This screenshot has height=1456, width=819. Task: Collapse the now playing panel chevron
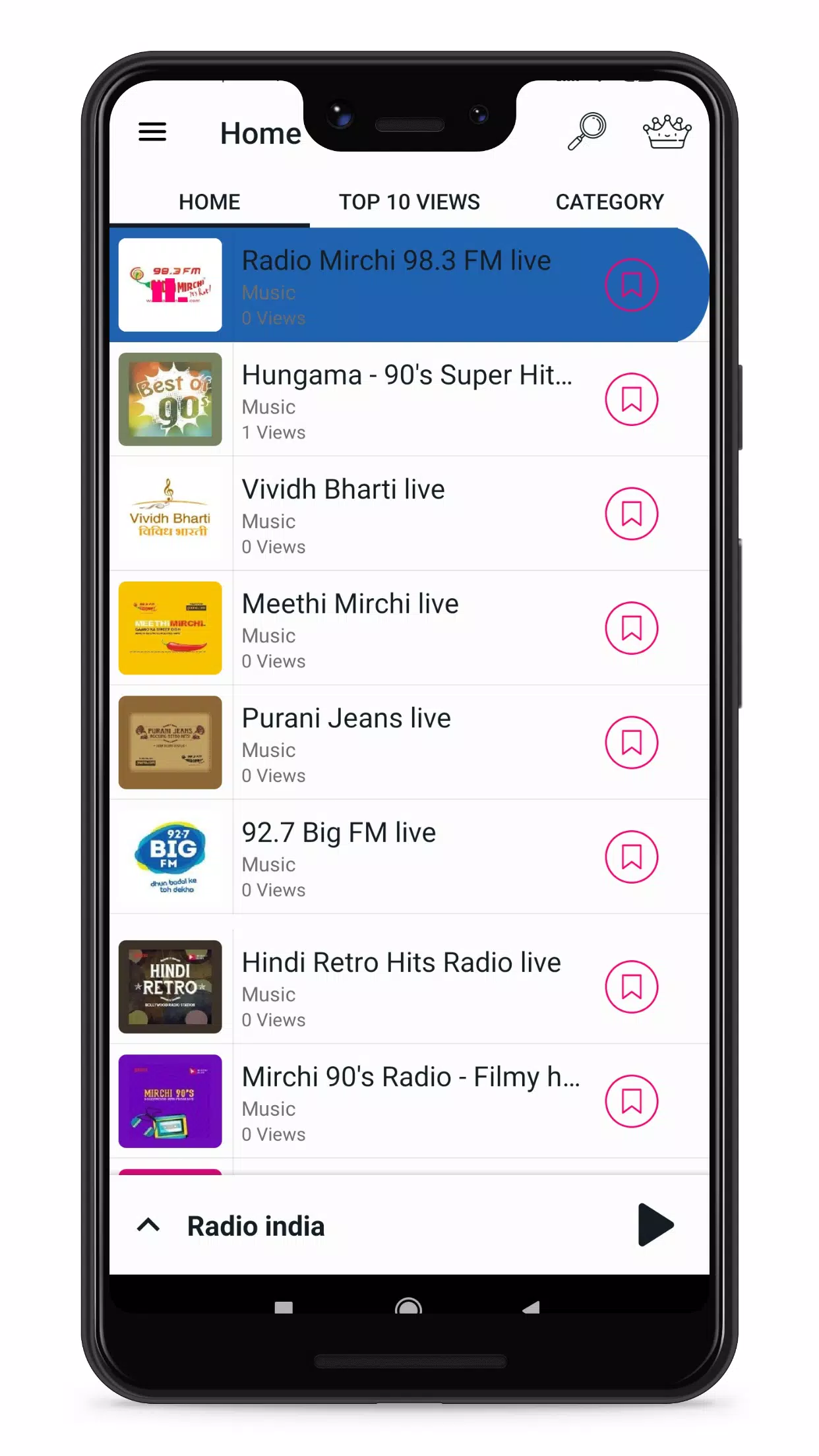tap(148, 1226)
